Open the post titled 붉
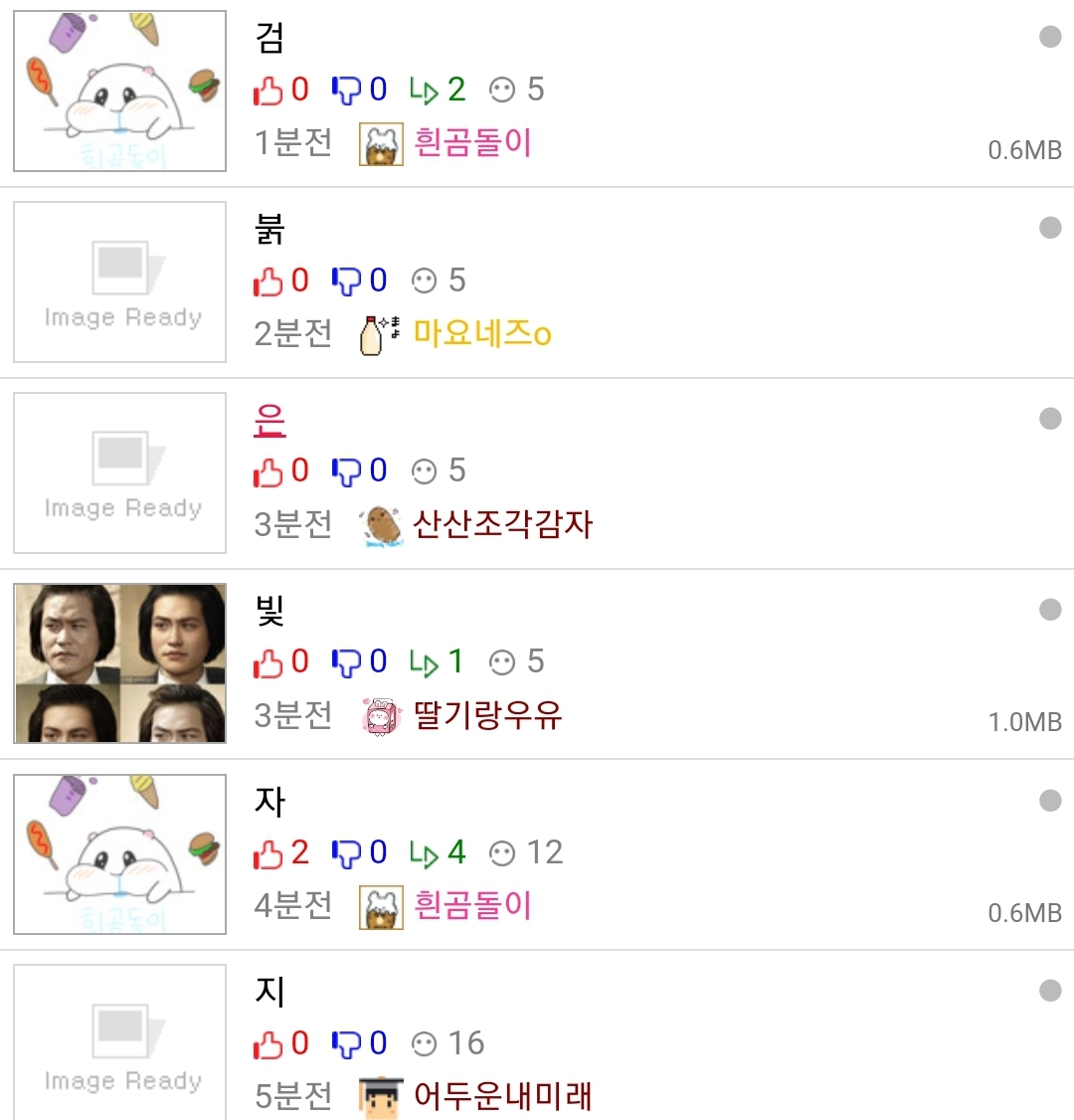 [x=269, y=229]
